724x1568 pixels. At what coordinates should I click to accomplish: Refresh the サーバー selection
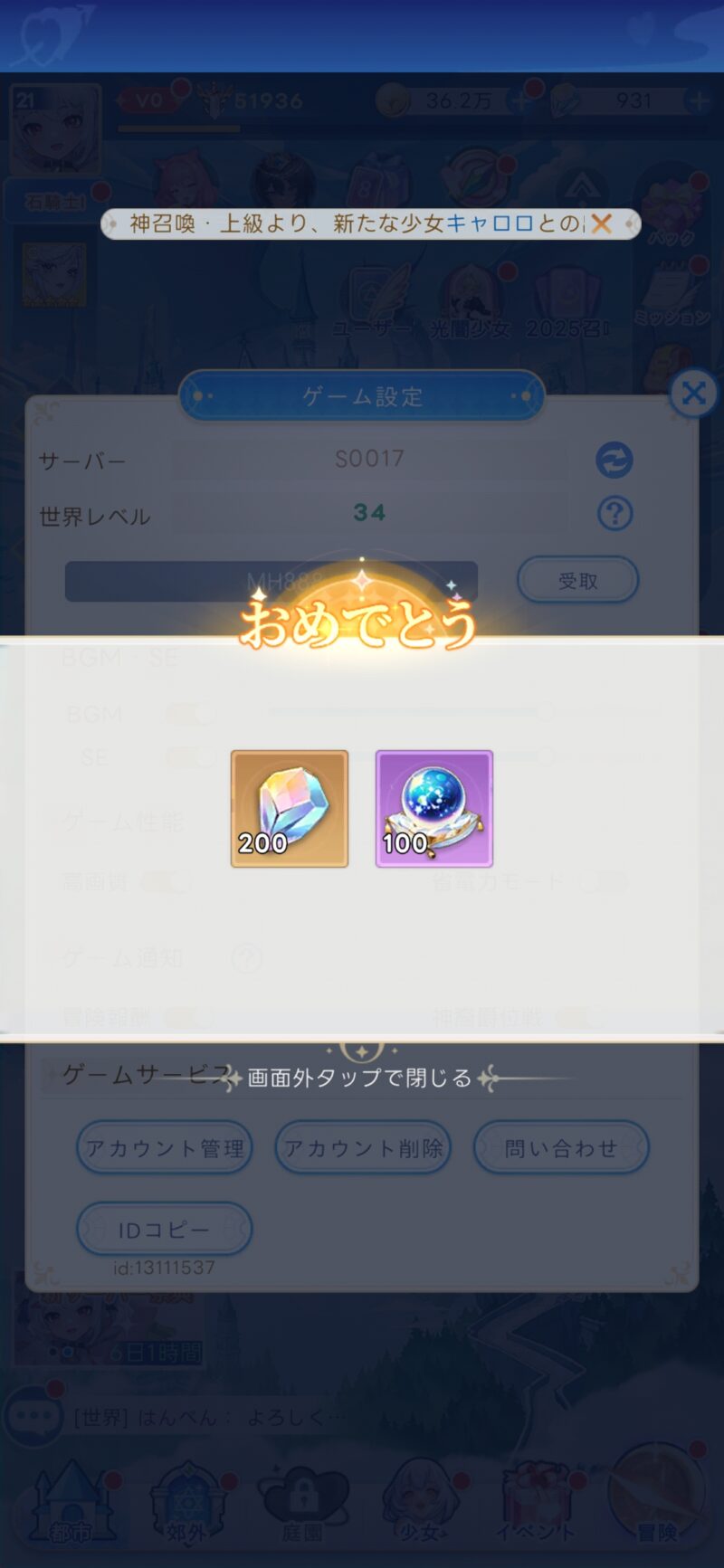tap(614, 460)
